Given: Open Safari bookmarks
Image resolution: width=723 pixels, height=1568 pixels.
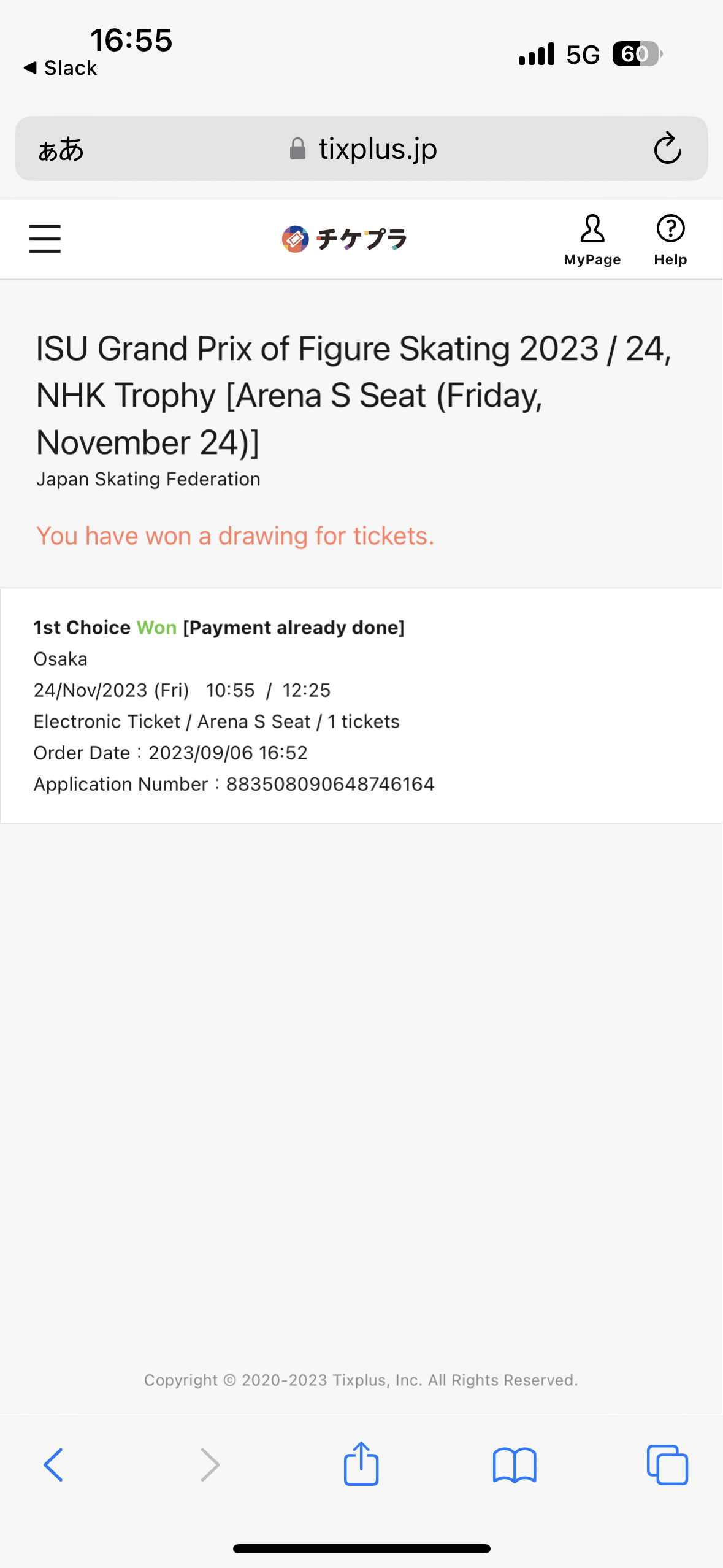Looking at the screenshot, I should click(x=515, y=1465).
